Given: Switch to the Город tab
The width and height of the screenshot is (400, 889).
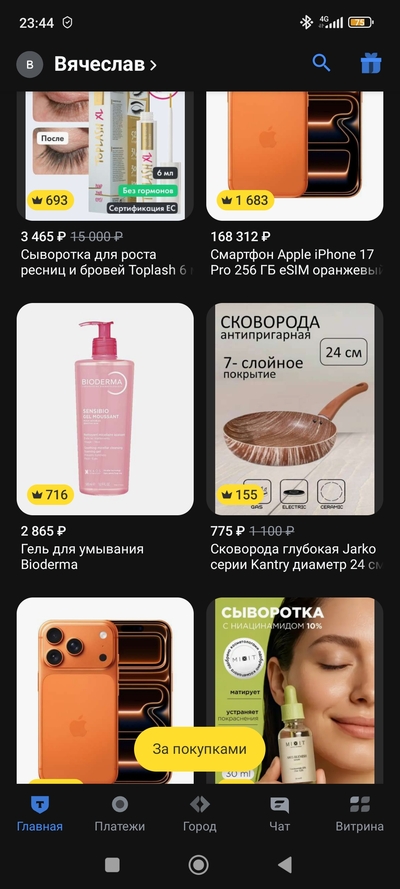Looking at the screenshot, I should (x=199, y=814).
